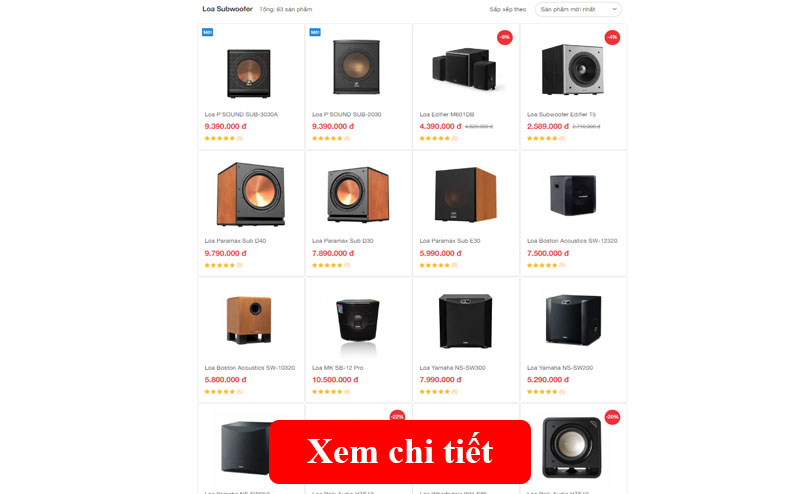Tap the red "Xem chi tiết" button
The height and width of the screenshot is (494, 800).
[x=399, y=452]
